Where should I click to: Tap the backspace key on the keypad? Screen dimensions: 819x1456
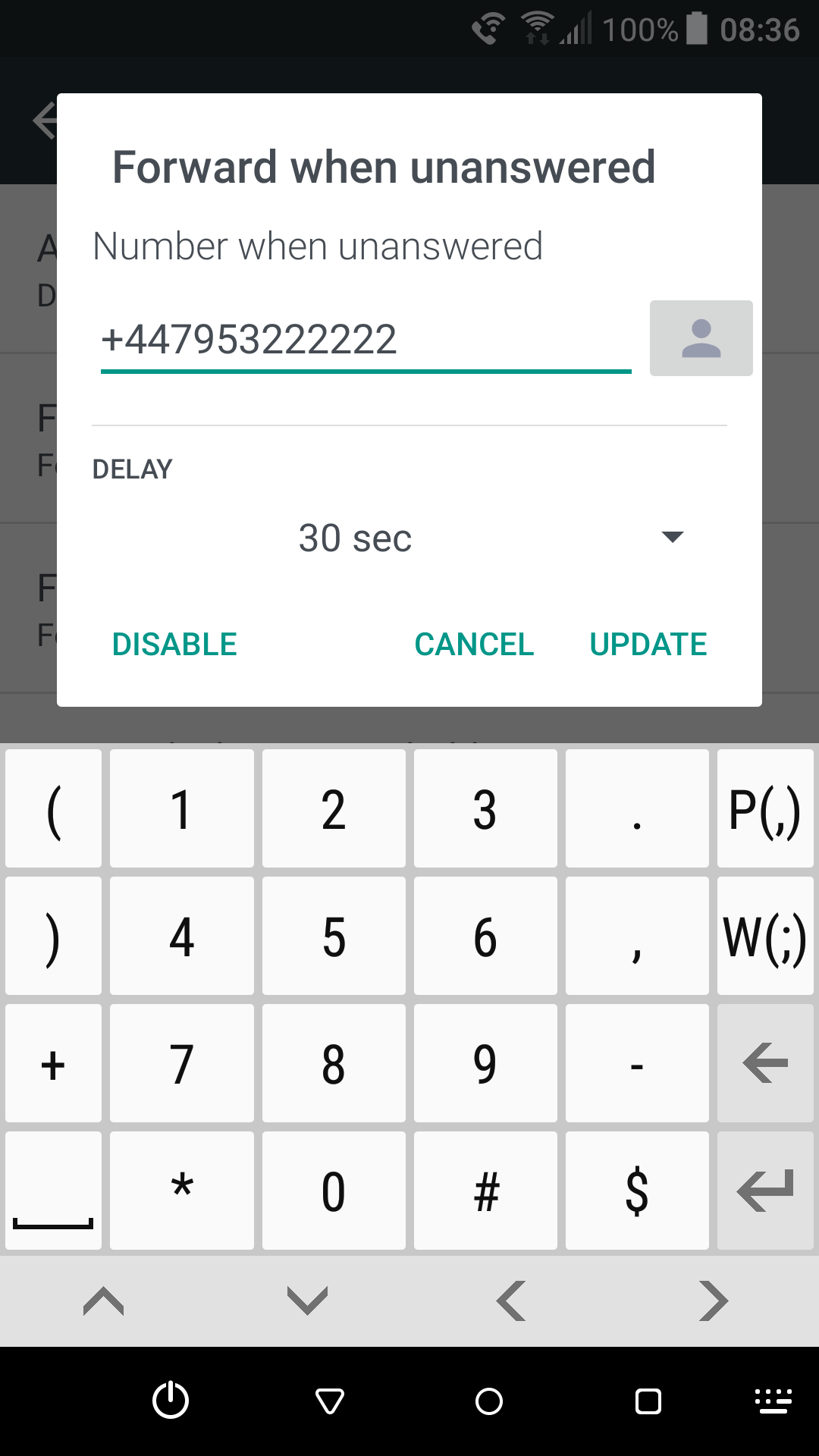(x=765, y=1063)
